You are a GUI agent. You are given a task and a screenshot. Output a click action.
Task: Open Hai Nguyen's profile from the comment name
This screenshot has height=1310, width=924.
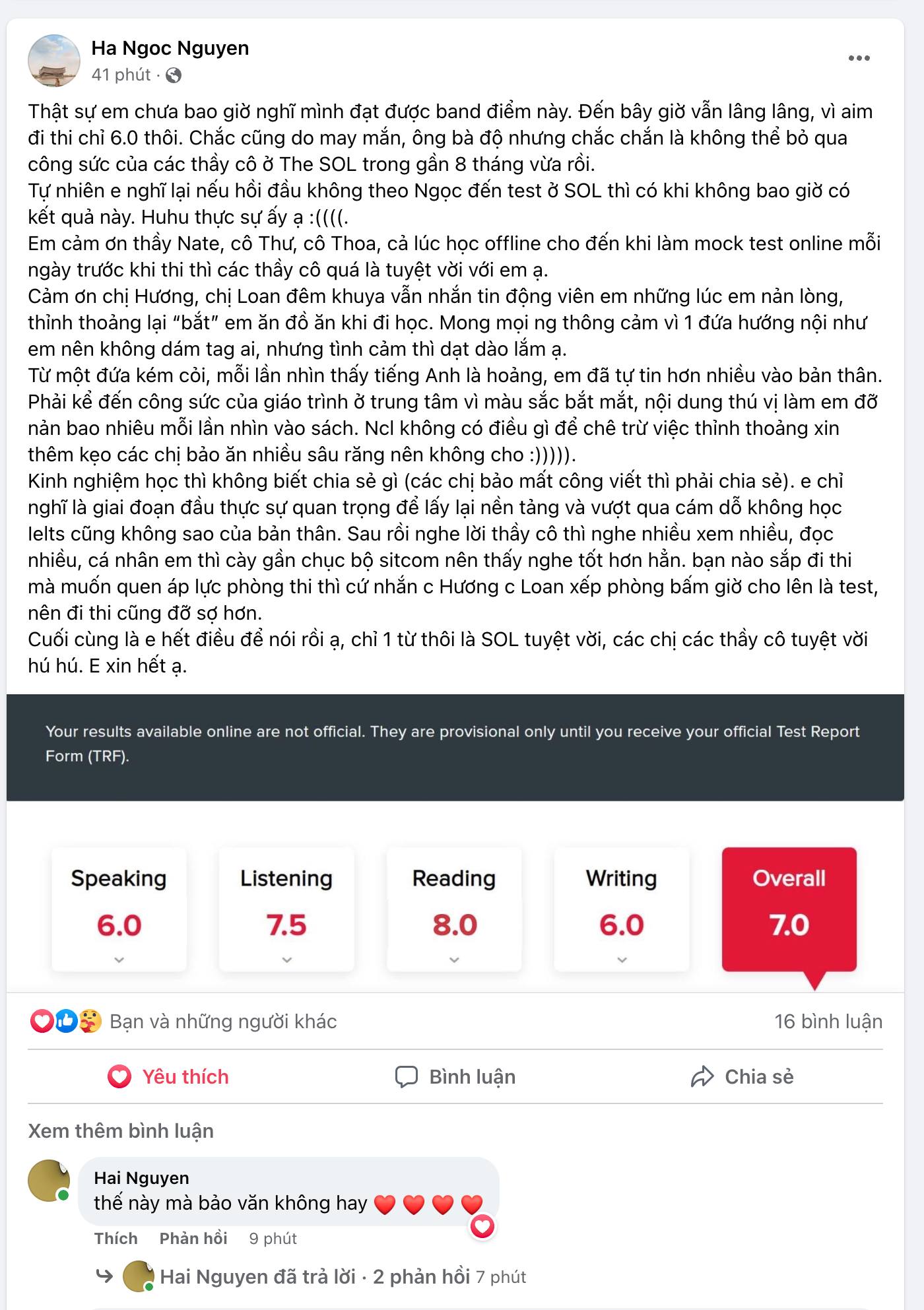coord(141,1178)
